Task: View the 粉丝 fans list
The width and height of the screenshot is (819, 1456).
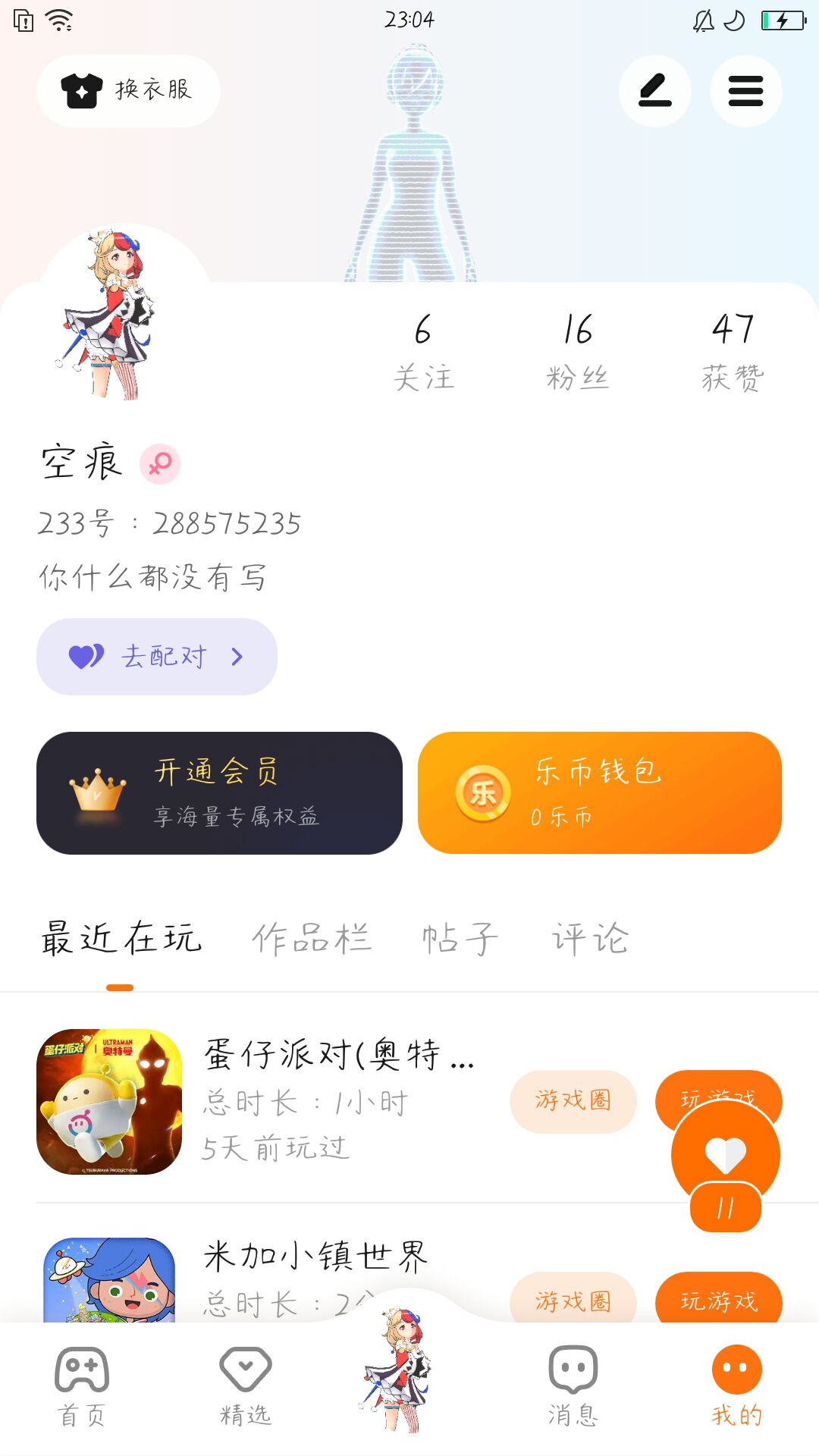Action: [578, 352]
